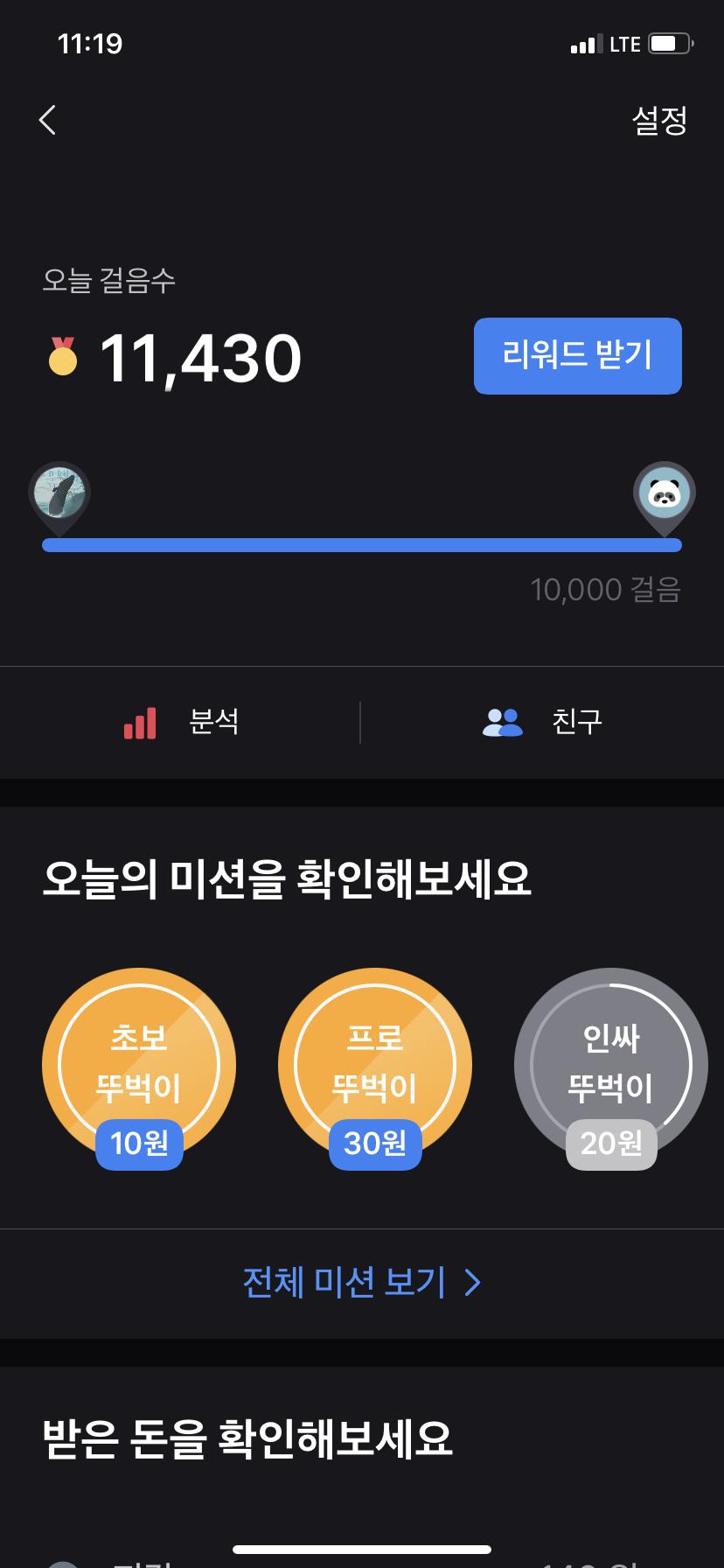Open the 친구 friends section

coord(542,722)
